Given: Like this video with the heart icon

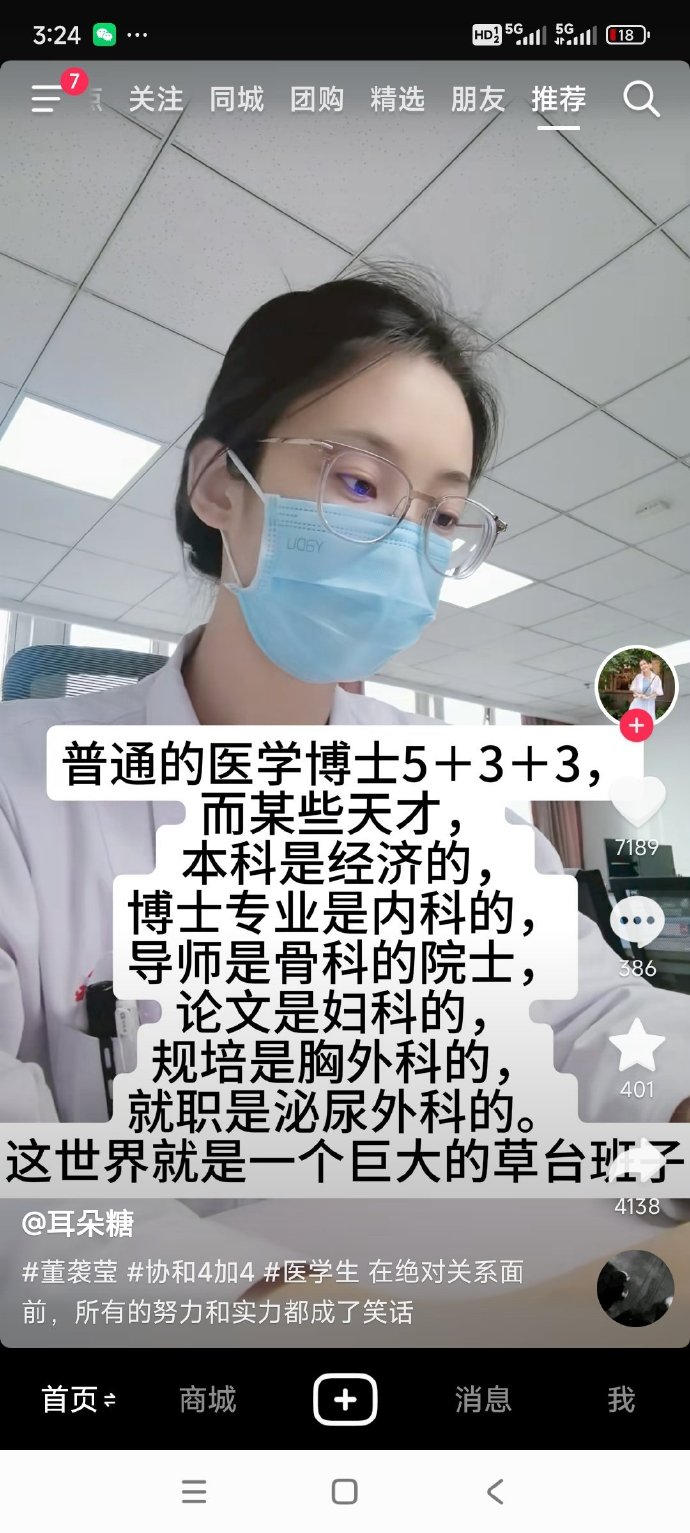Looking at the screenshot, I should (637, 801).
